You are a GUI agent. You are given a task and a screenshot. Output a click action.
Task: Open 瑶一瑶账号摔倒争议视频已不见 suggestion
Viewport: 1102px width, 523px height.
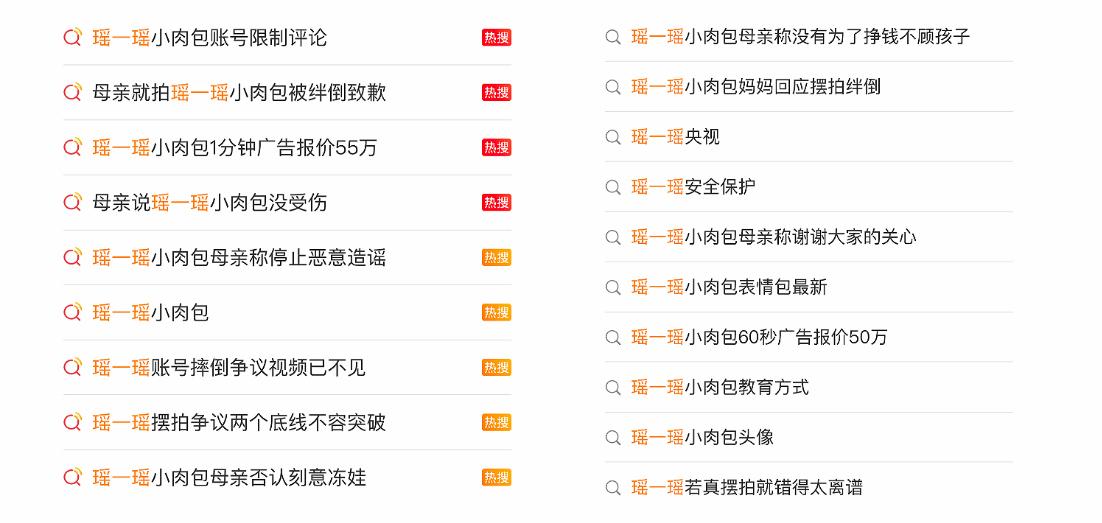229,368
